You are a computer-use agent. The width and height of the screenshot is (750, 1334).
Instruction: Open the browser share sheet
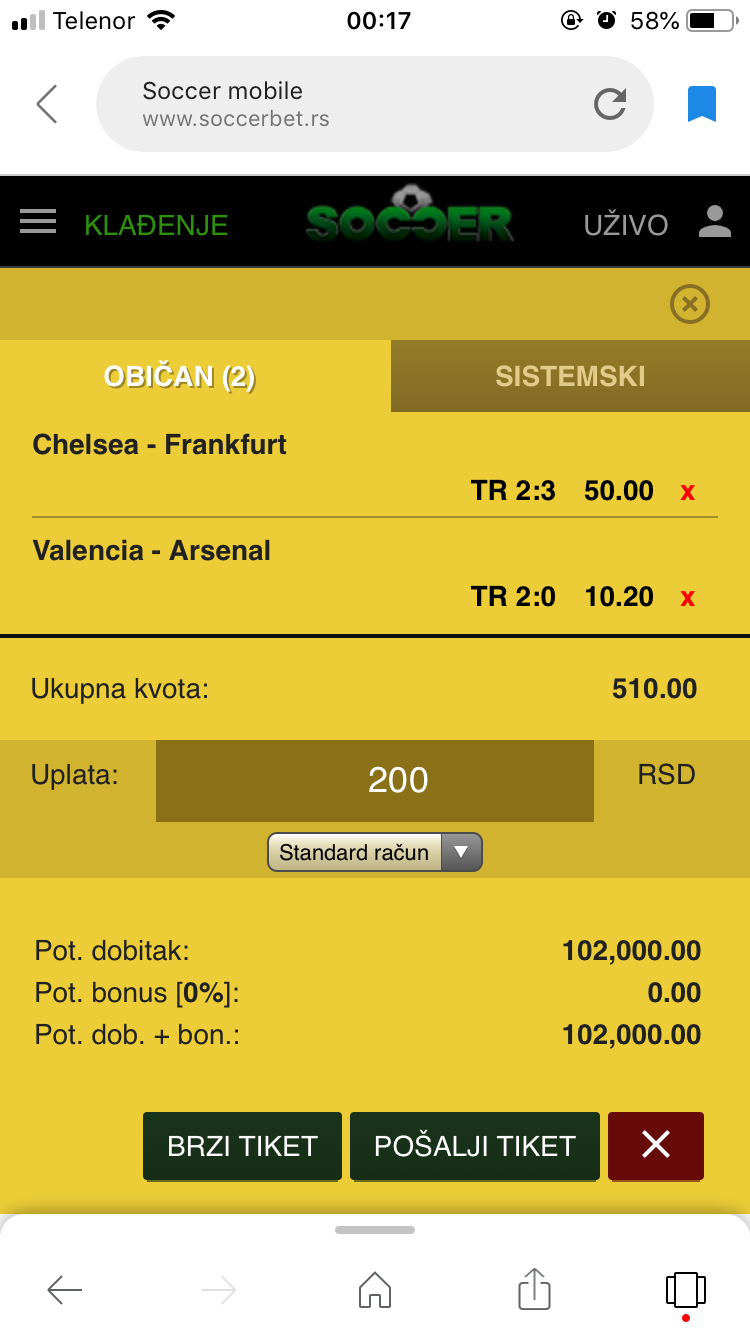534,1289
